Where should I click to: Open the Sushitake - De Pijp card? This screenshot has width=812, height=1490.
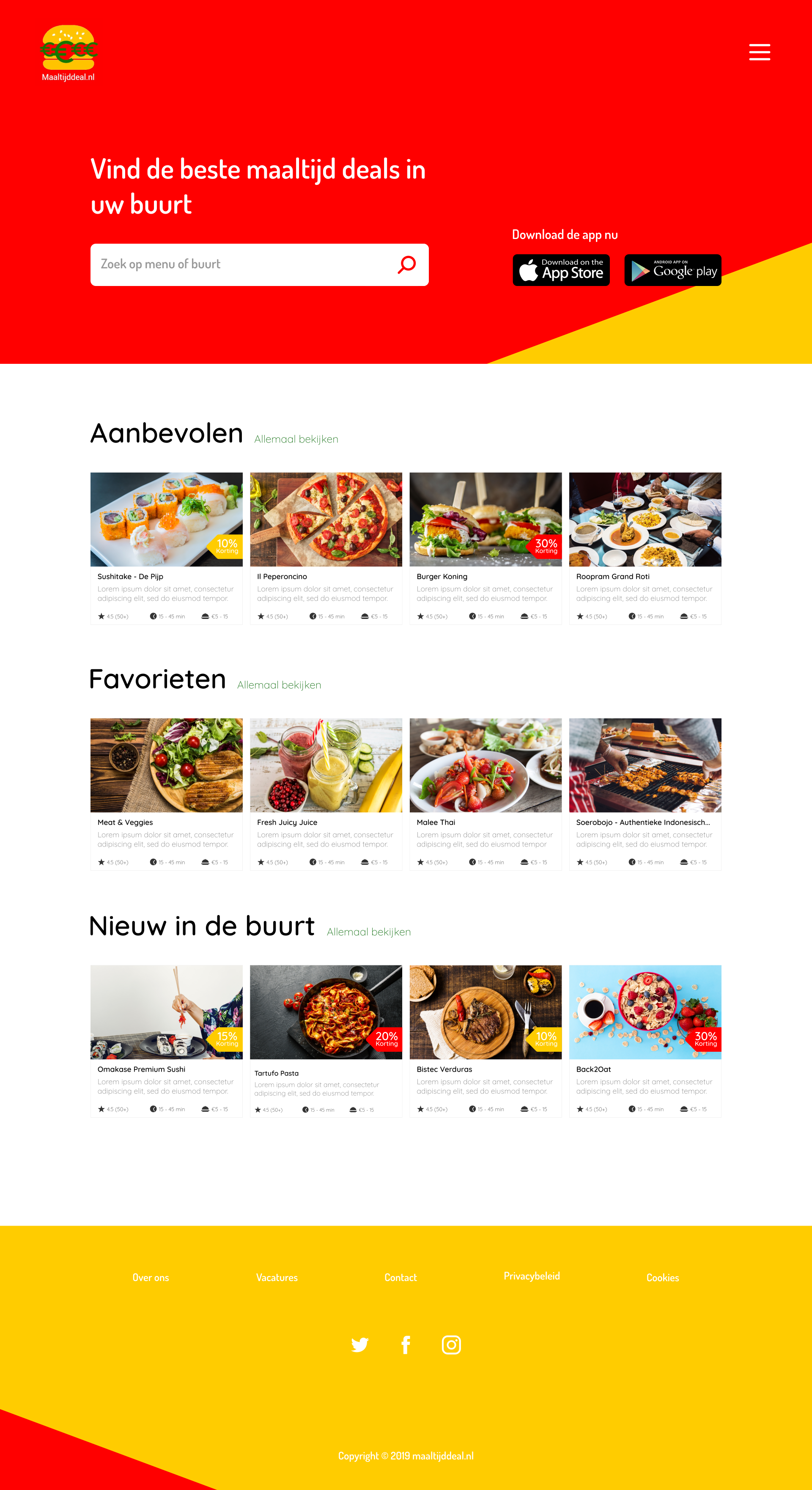pos(166,548)
